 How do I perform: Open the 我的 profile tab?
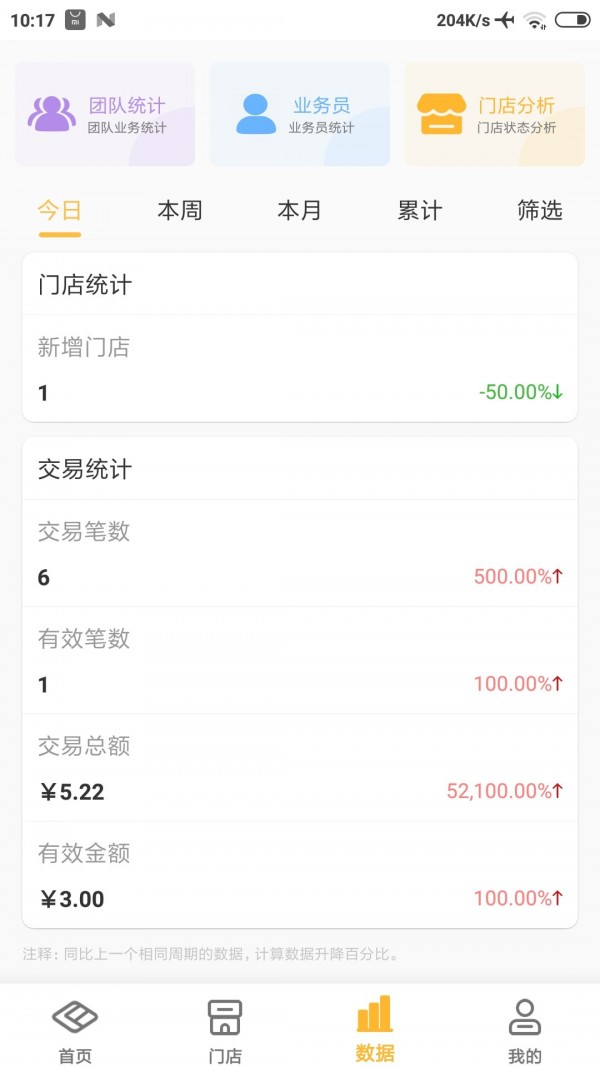coord(525,1030)
